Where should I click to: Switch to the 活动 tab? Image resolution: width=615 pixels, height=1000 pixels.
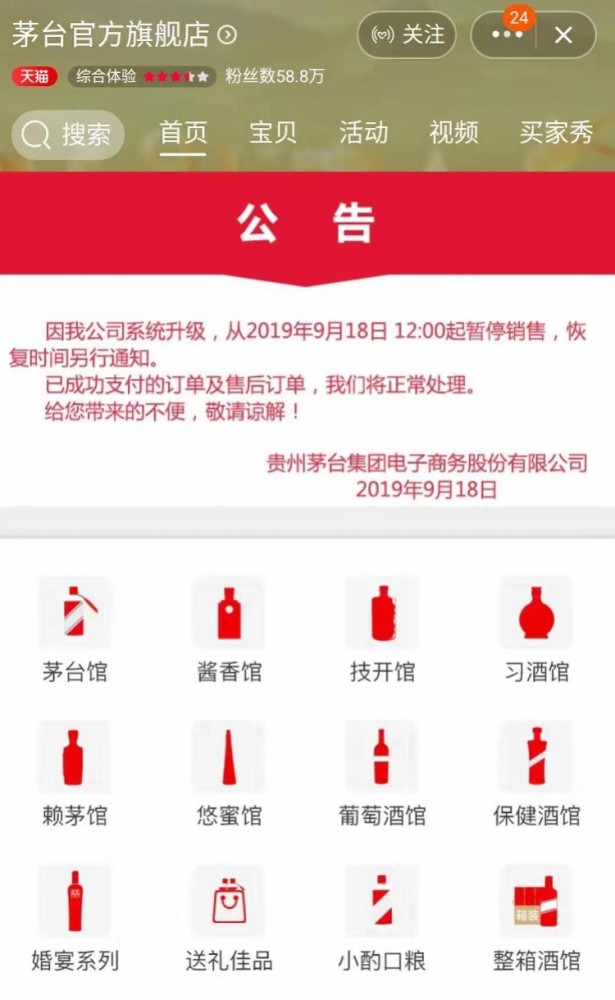364,133
